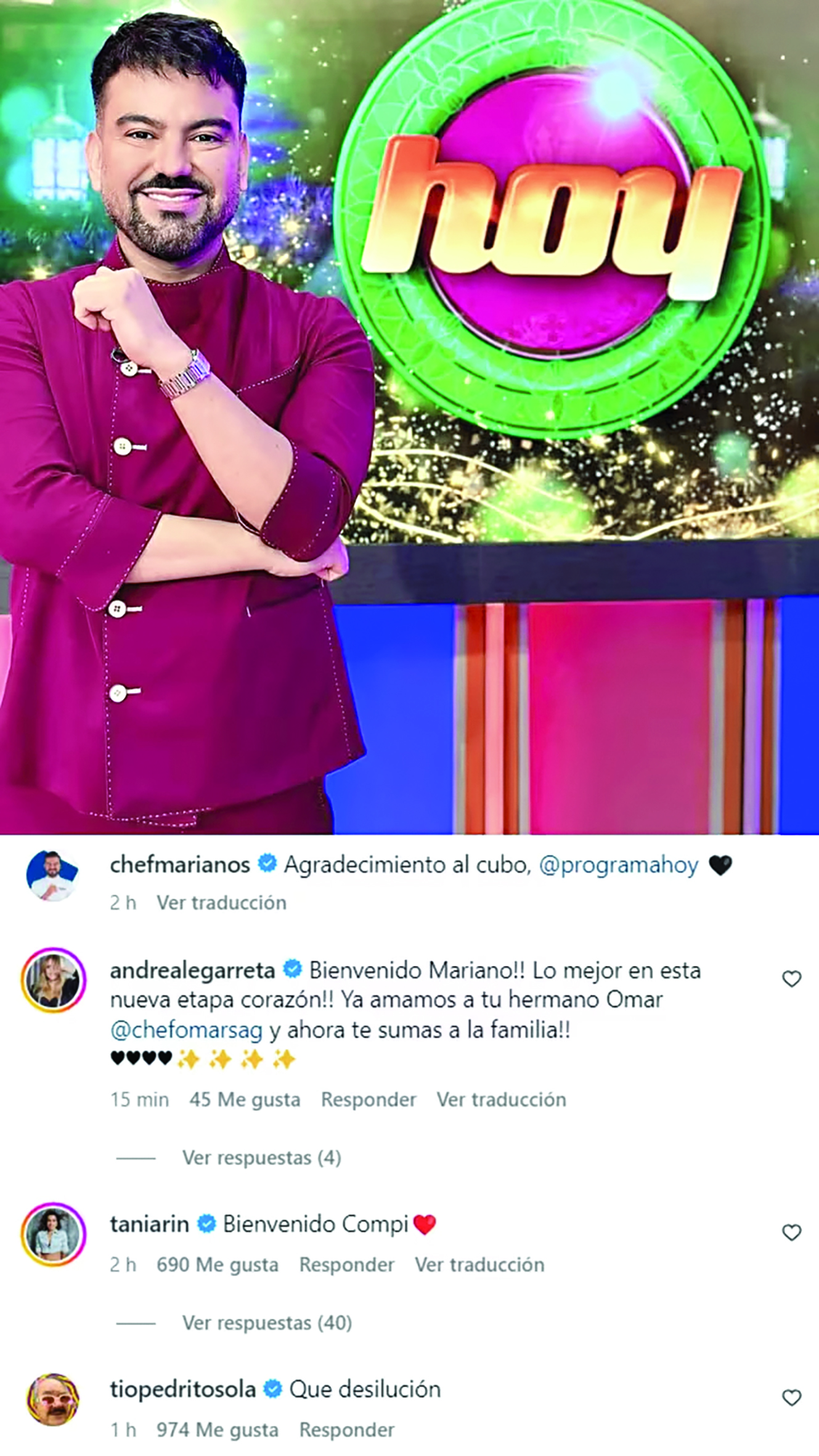The height and width of the screenshot is (1456, 819).
Task: Open tiopedritosola's profile from the username
Action: 182,1389
